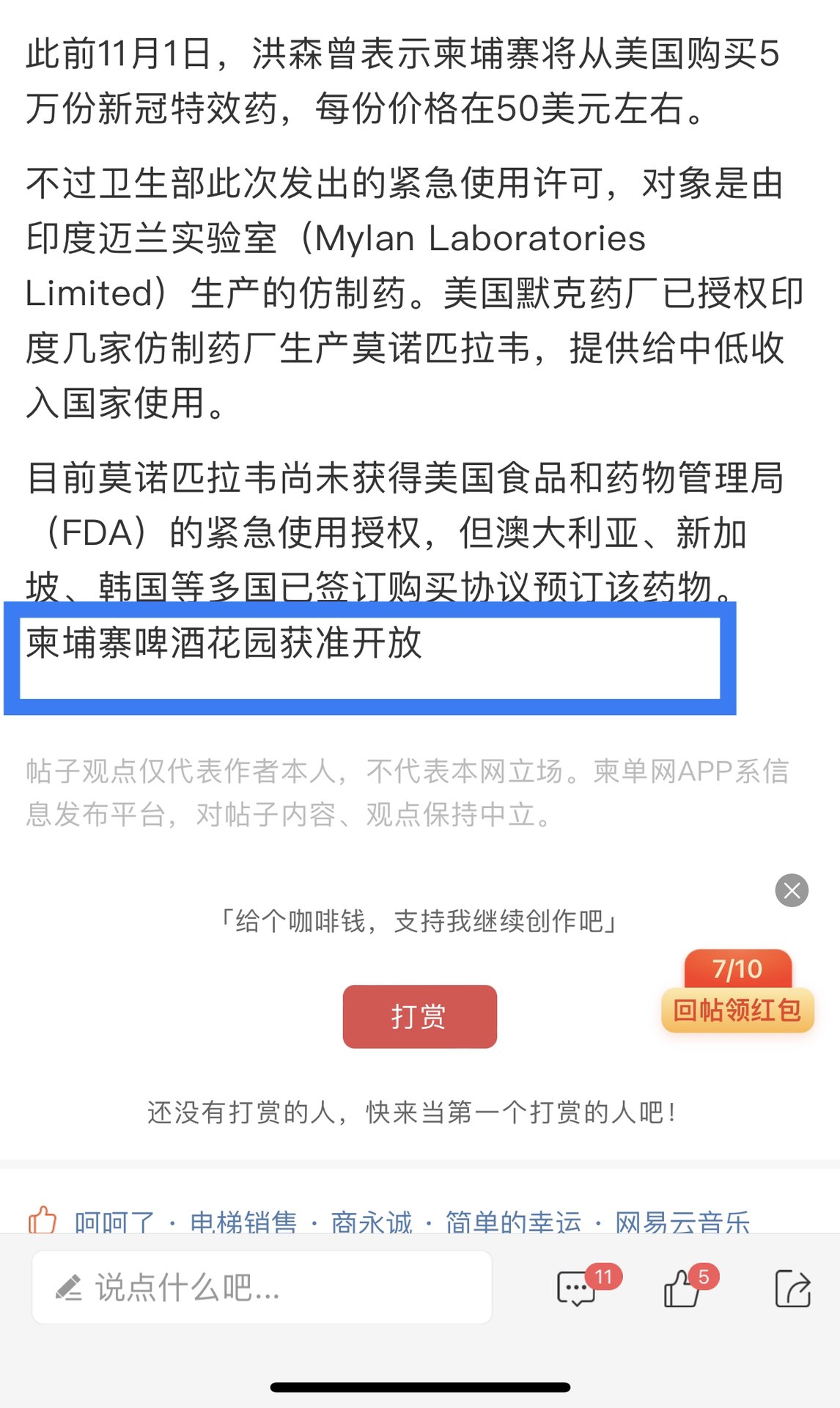Open liker profile 呵呵了
840x1408 pixels.
[x=114, y=1222]
